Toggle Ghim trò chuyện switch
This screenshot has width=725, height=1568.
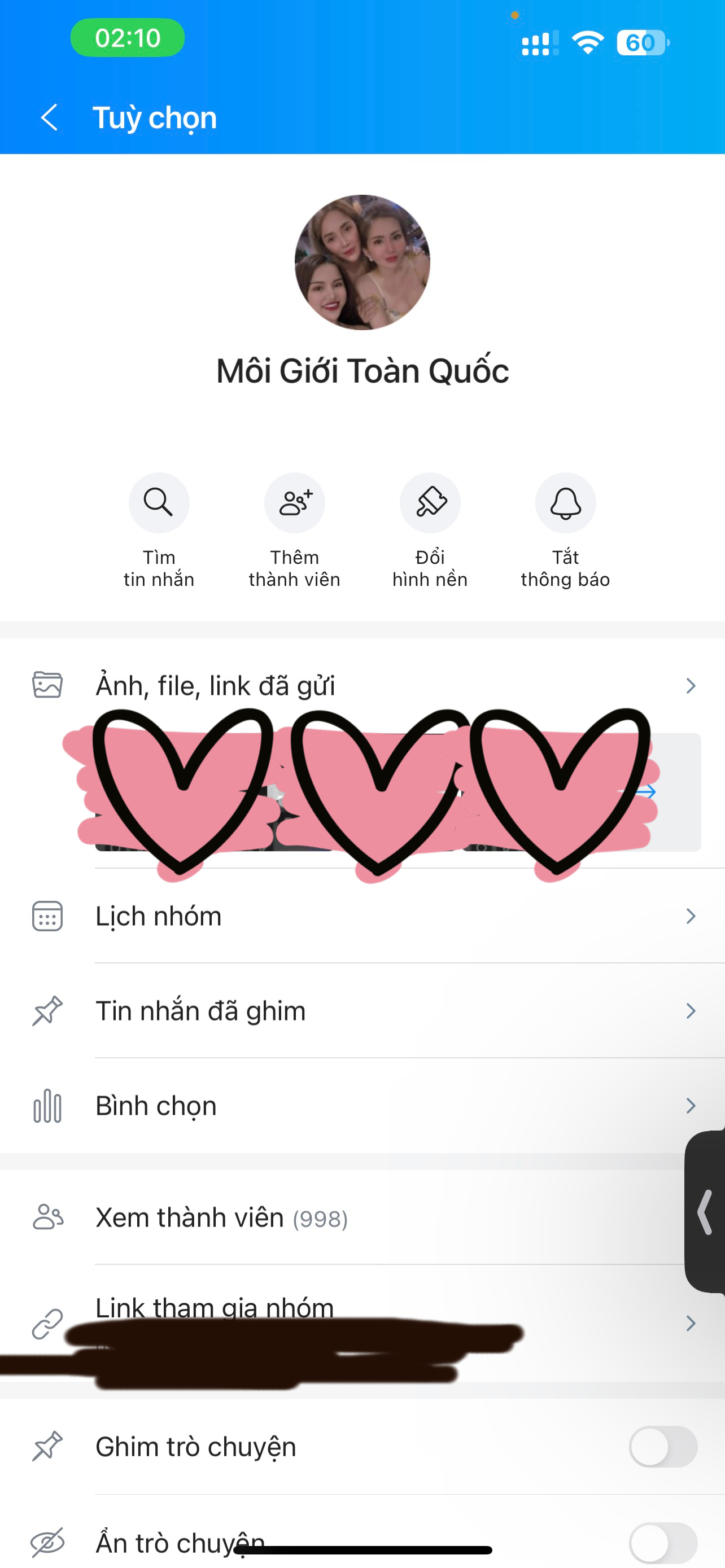663,1447
